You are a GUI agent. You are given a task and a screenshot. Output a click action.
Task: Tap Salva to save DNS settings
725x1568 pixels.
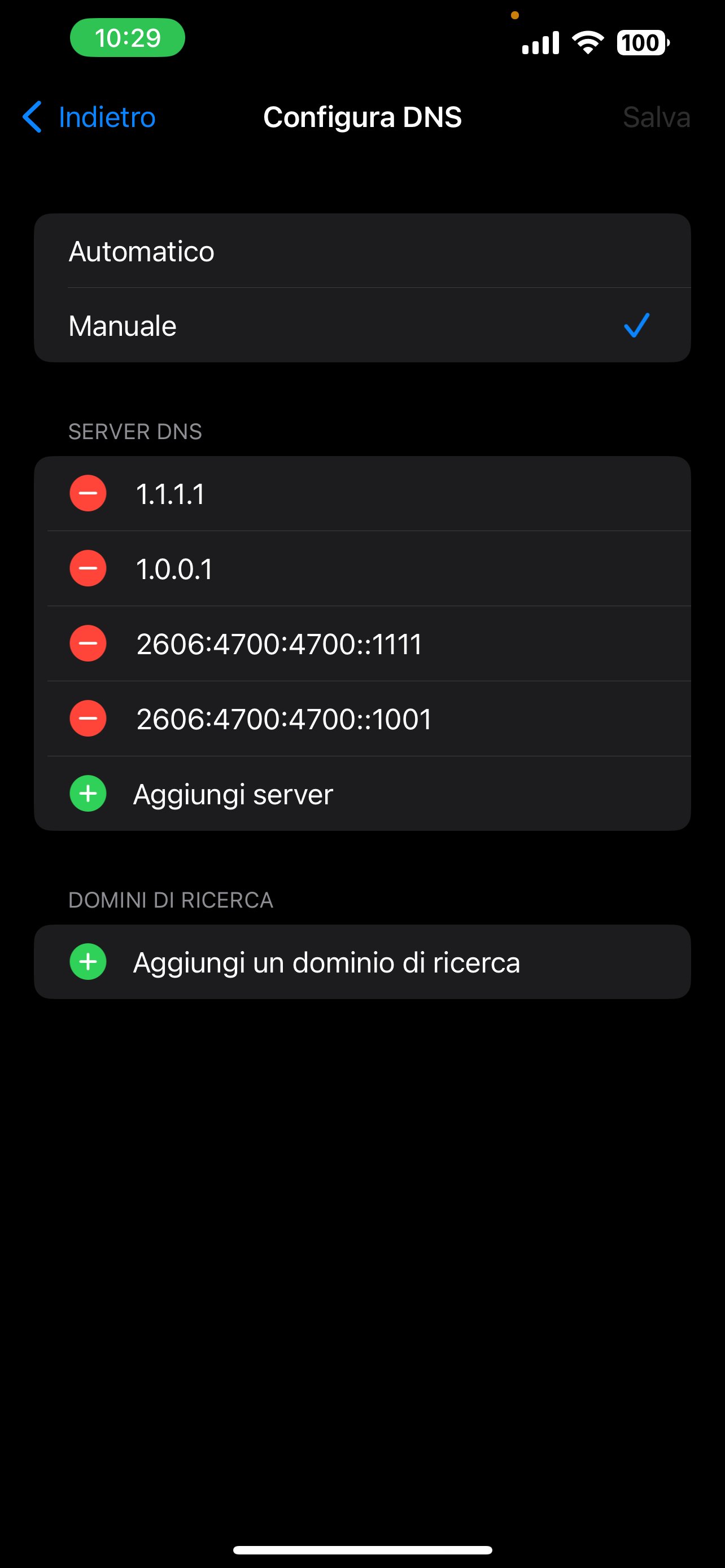click(656, 117)
